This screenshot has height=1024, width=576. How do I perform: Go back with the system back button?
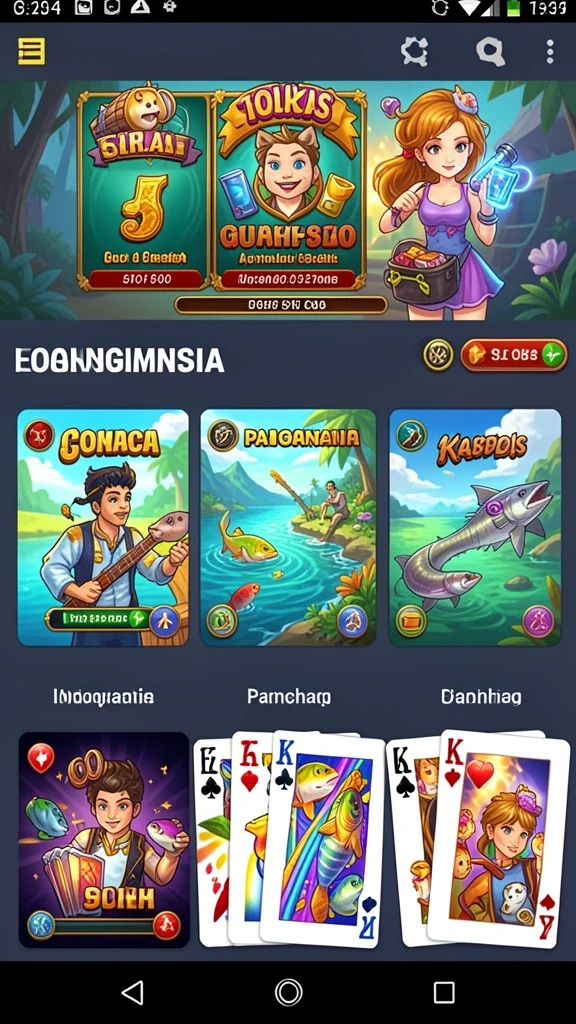pos(133,992)
